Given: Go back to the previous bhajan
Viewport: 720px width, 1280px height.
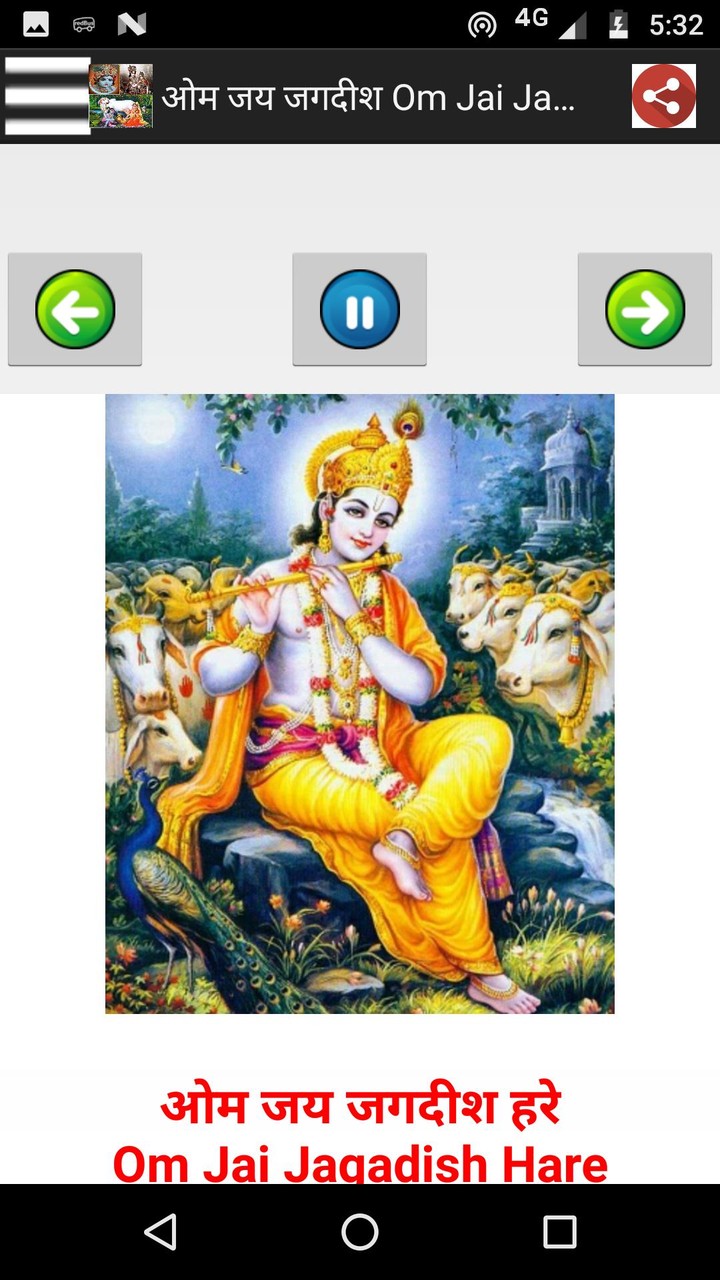Looking at the screenshot, I should click(x=75, y=310).
